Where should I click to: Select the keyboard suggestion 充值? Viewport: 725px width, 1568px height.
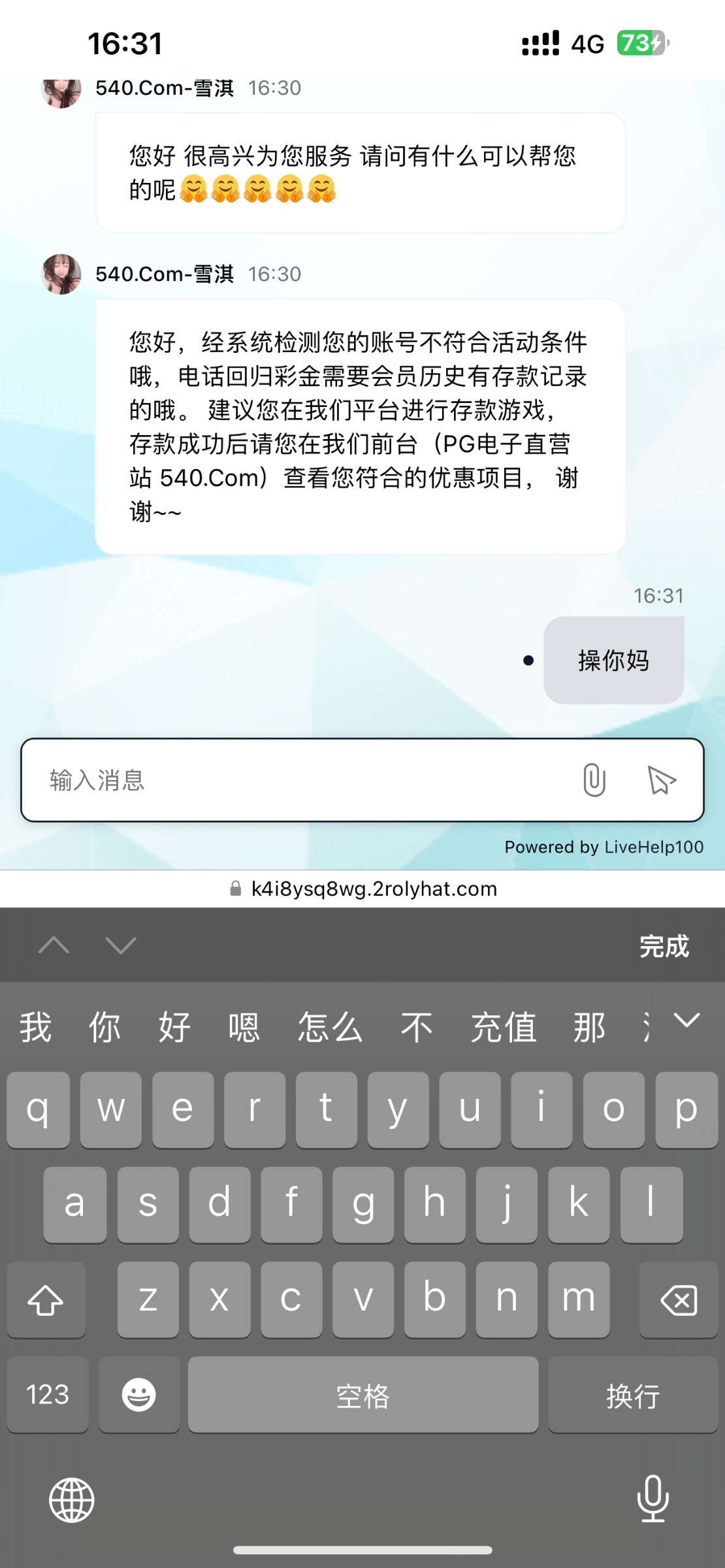coord(504,1027)
